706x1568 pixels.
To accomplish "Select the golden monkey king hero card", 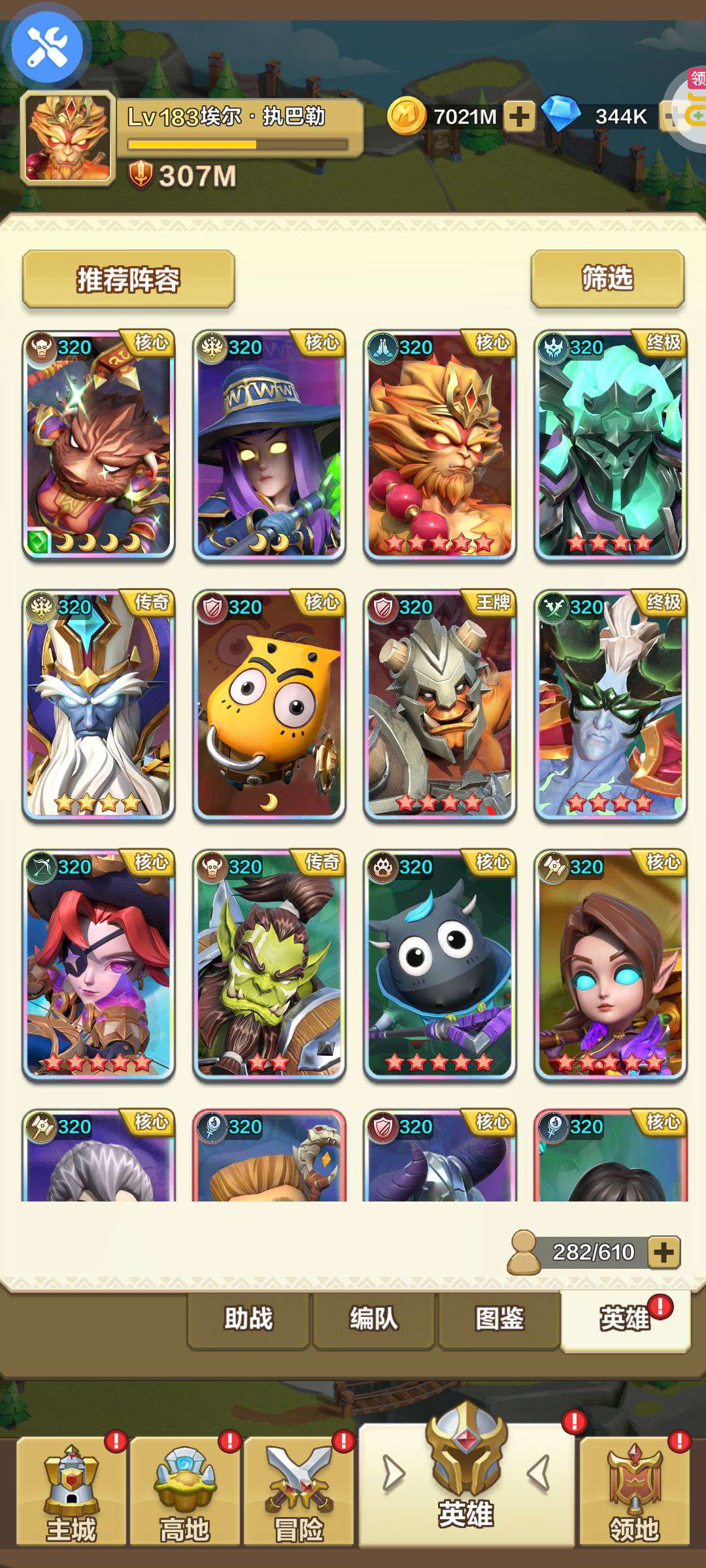I will point(439,446).
